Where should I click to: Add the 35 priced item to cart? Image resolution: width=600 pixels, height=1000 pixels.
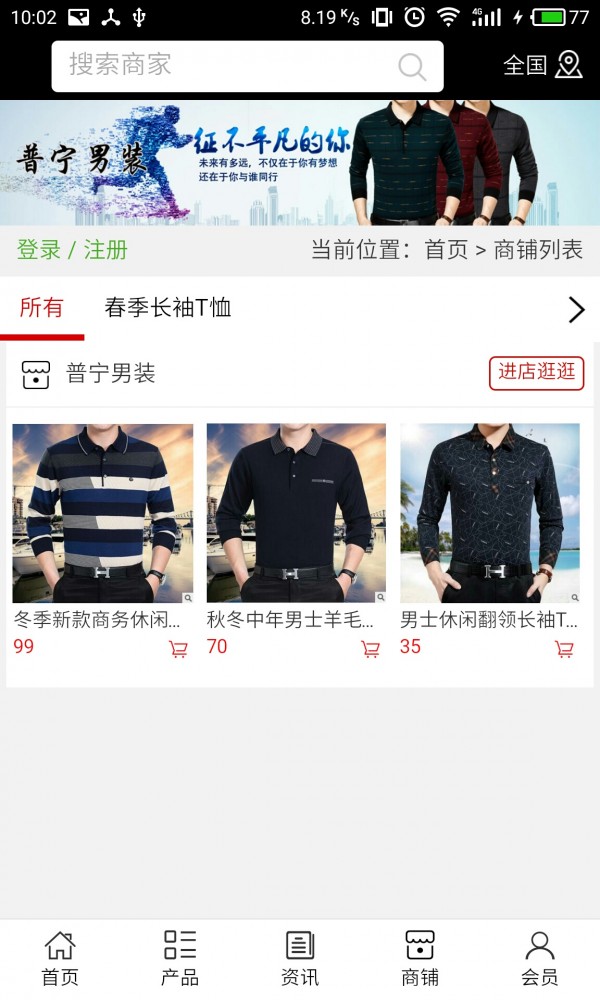pyautogui.click(x=564, y=649)
